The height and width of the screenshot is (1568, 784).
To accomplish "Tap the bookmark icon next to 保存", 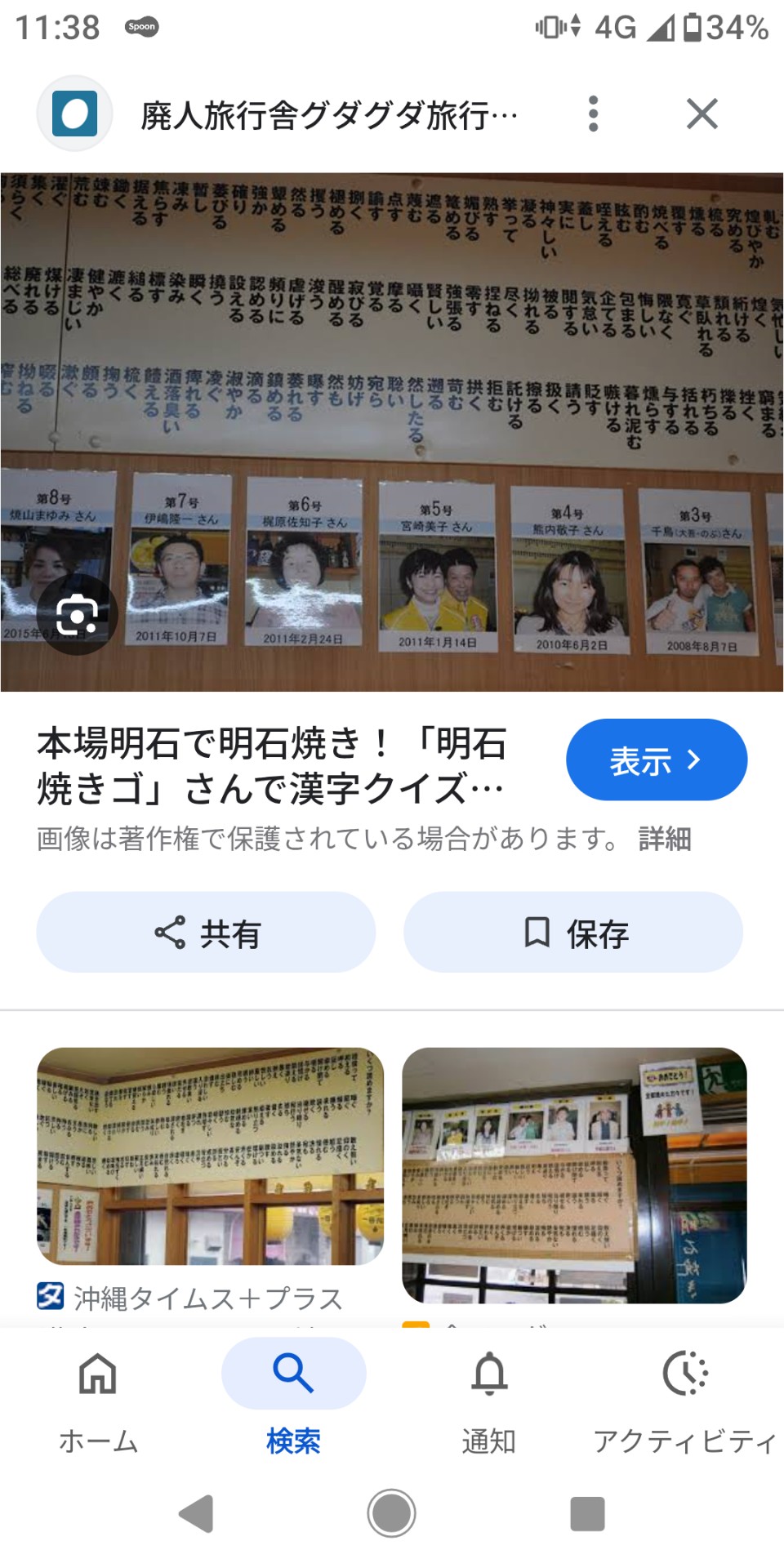I will coord(538,932).
